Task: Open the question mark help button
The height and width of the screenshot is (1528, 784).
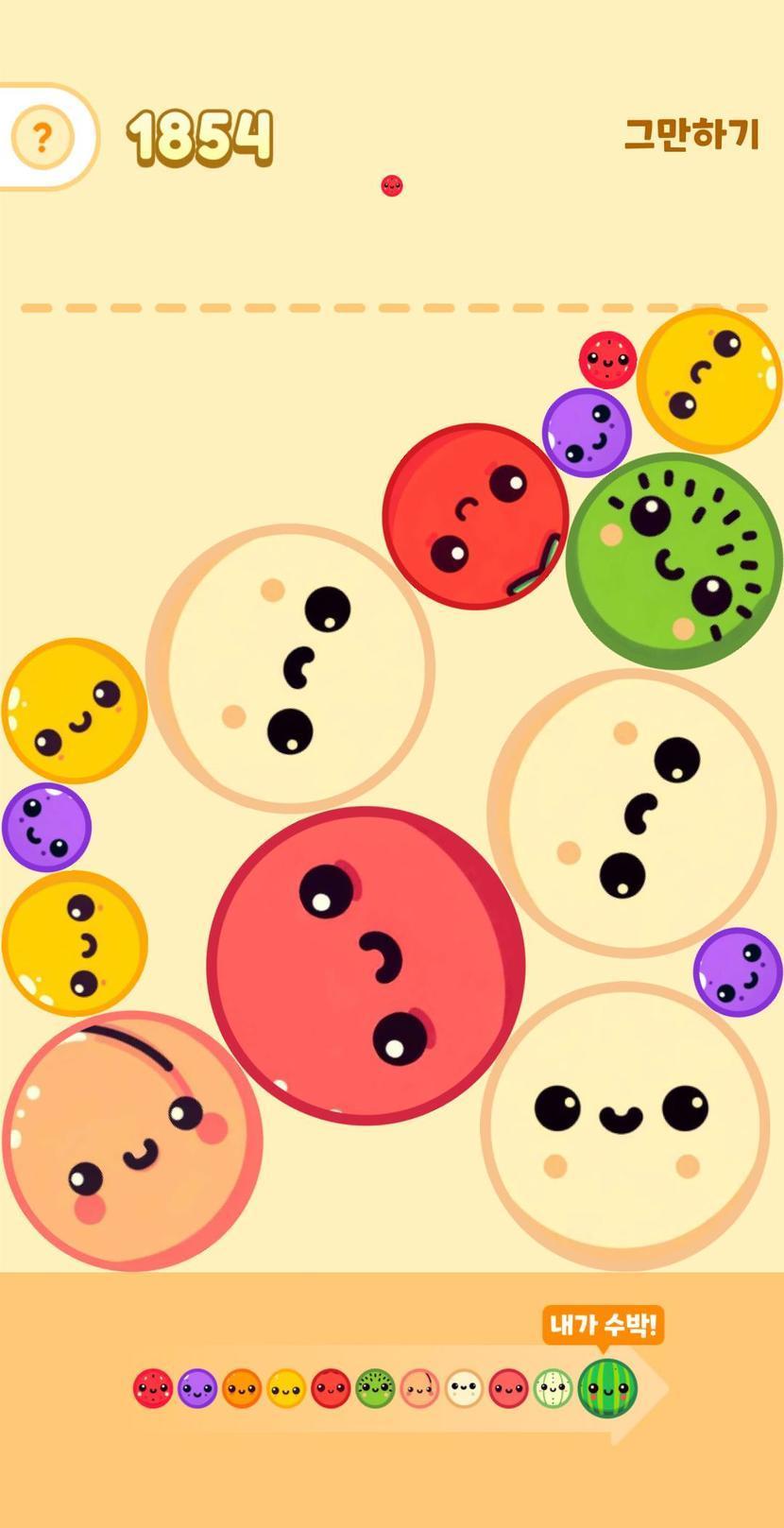Action: [x=42, y=138]
